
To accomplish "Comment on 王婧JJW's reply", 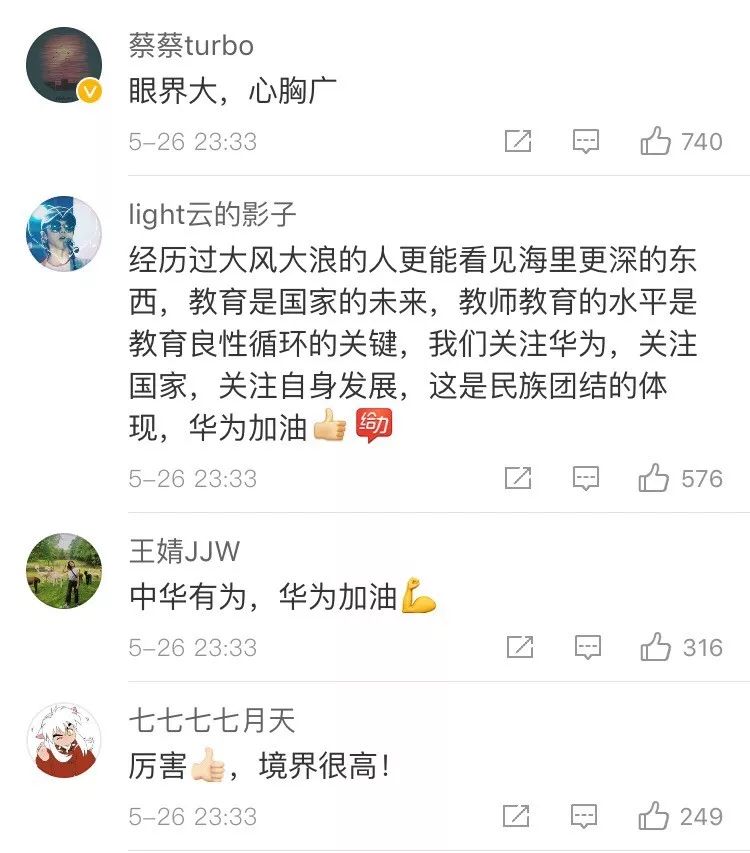I will point(586,648).
